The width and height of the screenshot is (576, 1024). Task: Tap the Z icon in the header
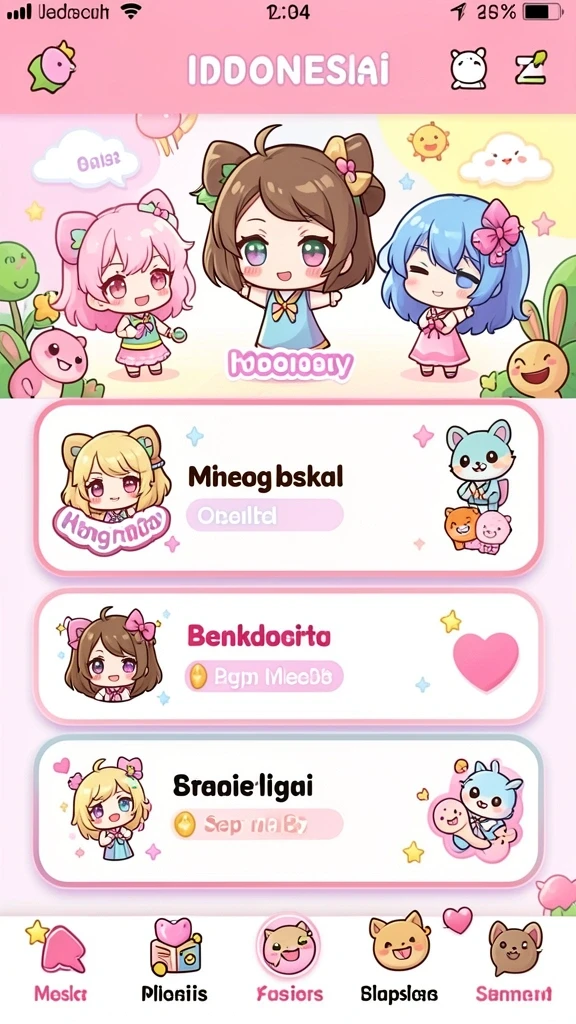coord(530,67)
